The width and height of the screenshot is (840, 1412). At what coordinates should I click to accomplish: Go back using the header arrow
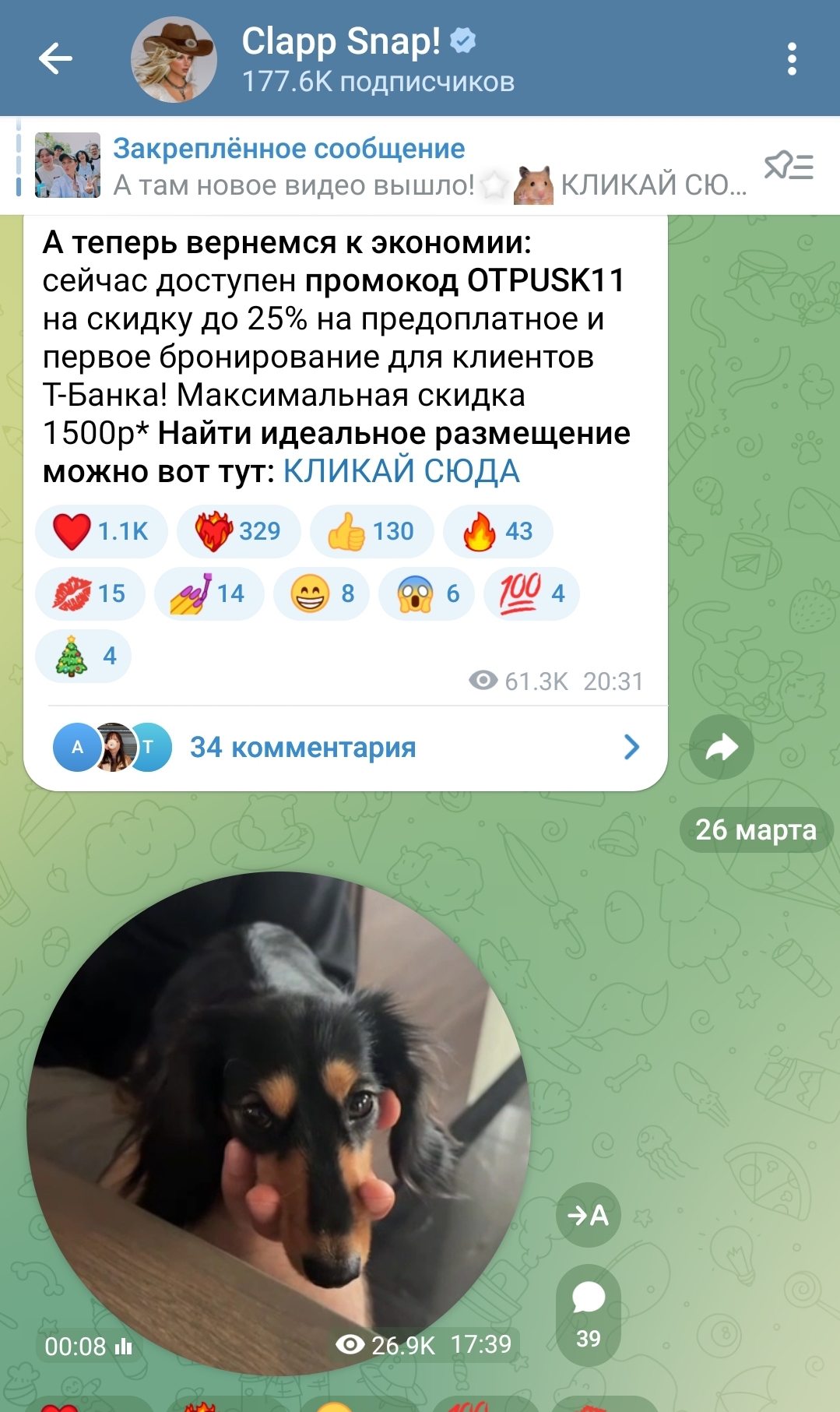click(x=55, y=58)
